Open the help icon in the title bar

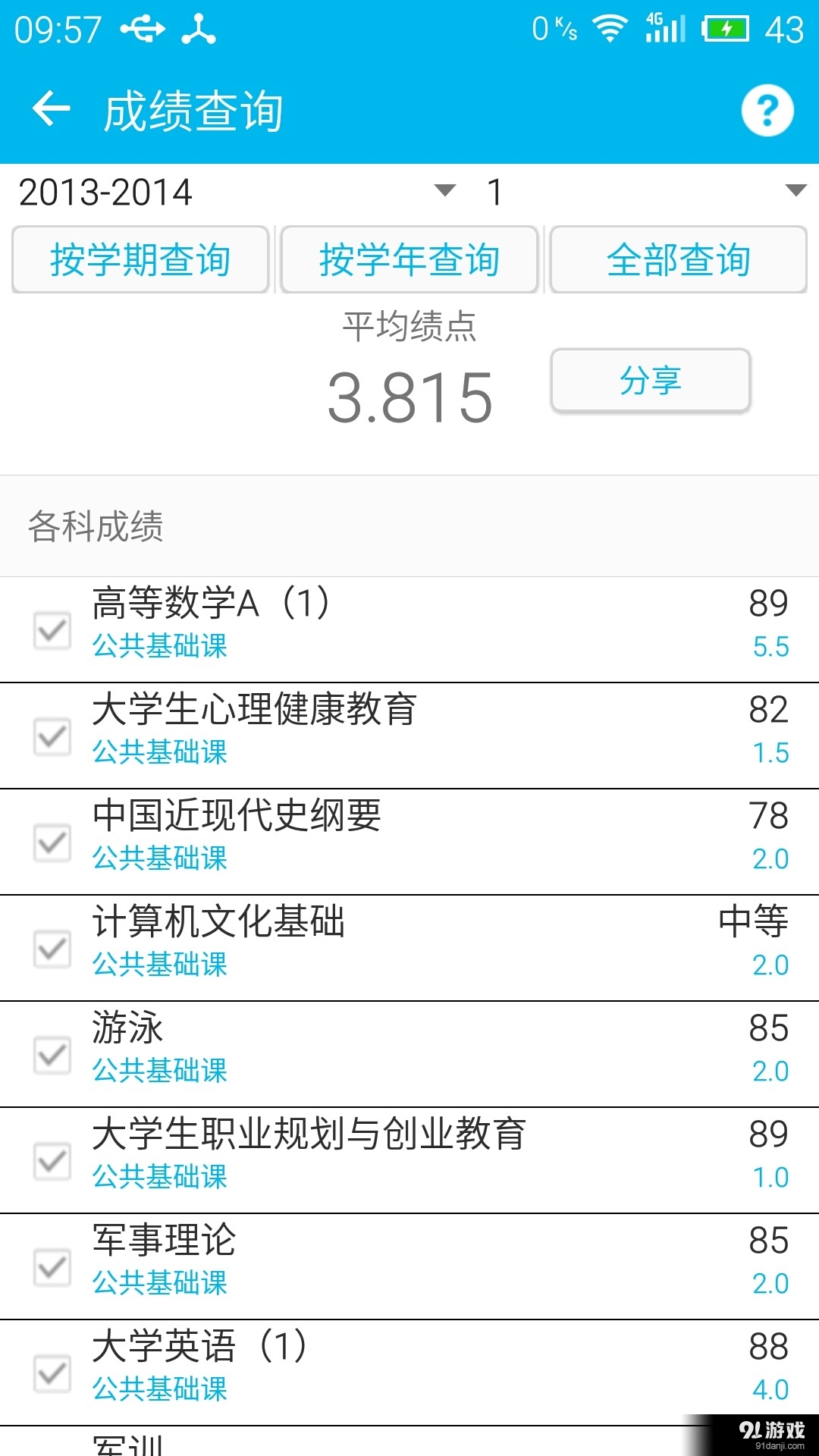767,110
